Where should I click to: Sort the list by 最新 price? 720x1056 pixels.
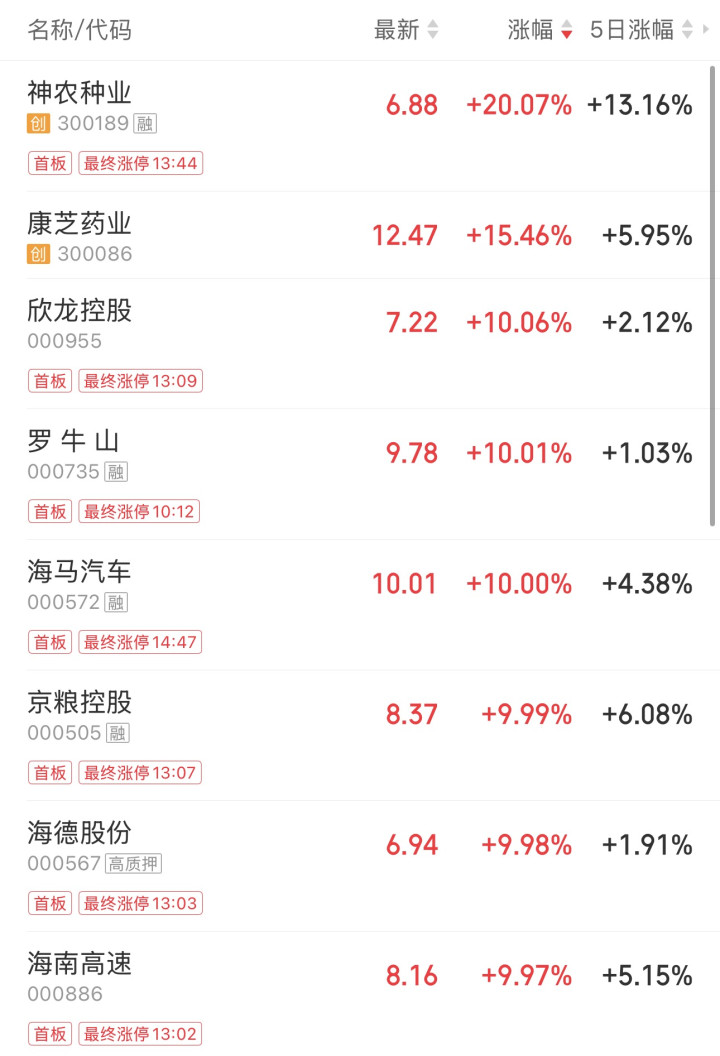point(405,30)
